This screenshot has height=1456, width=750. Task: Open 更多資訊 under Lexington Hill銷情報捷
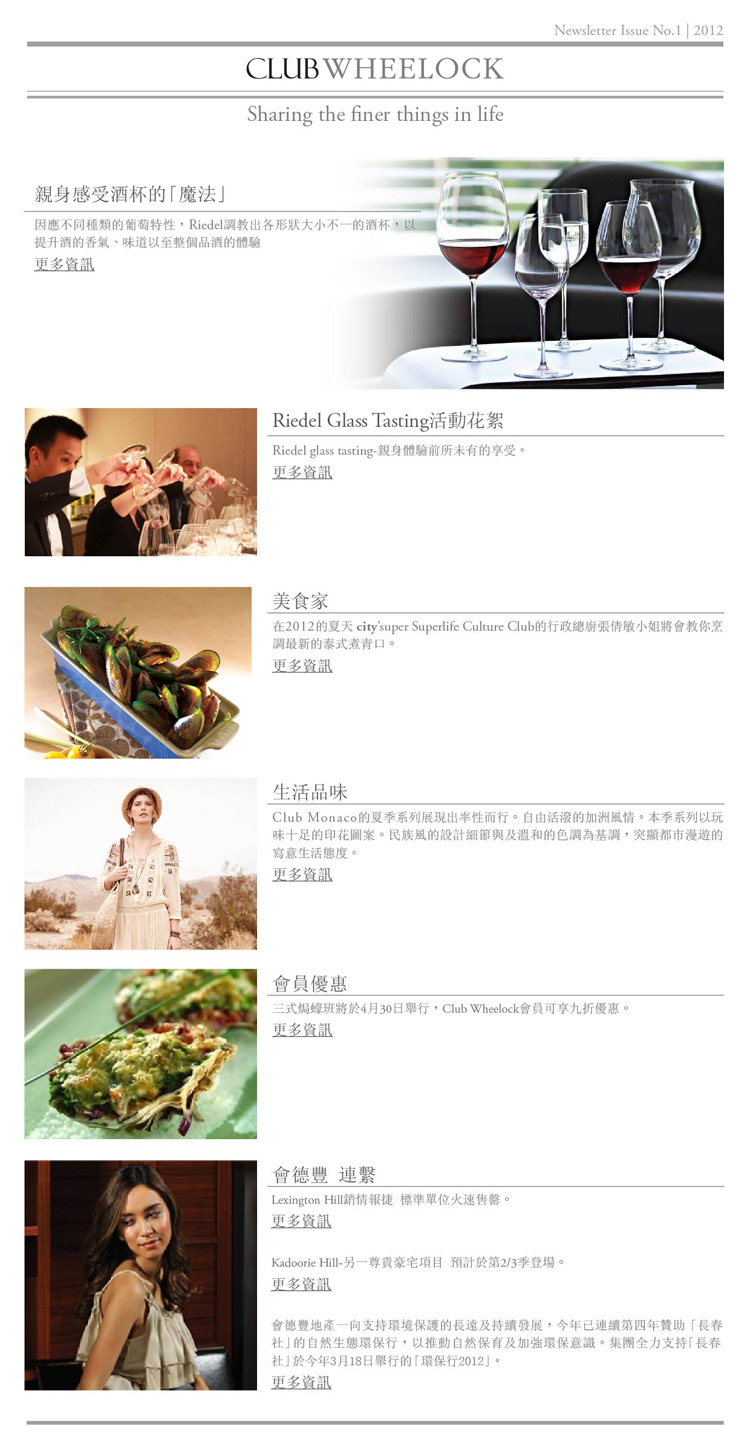301,1221
